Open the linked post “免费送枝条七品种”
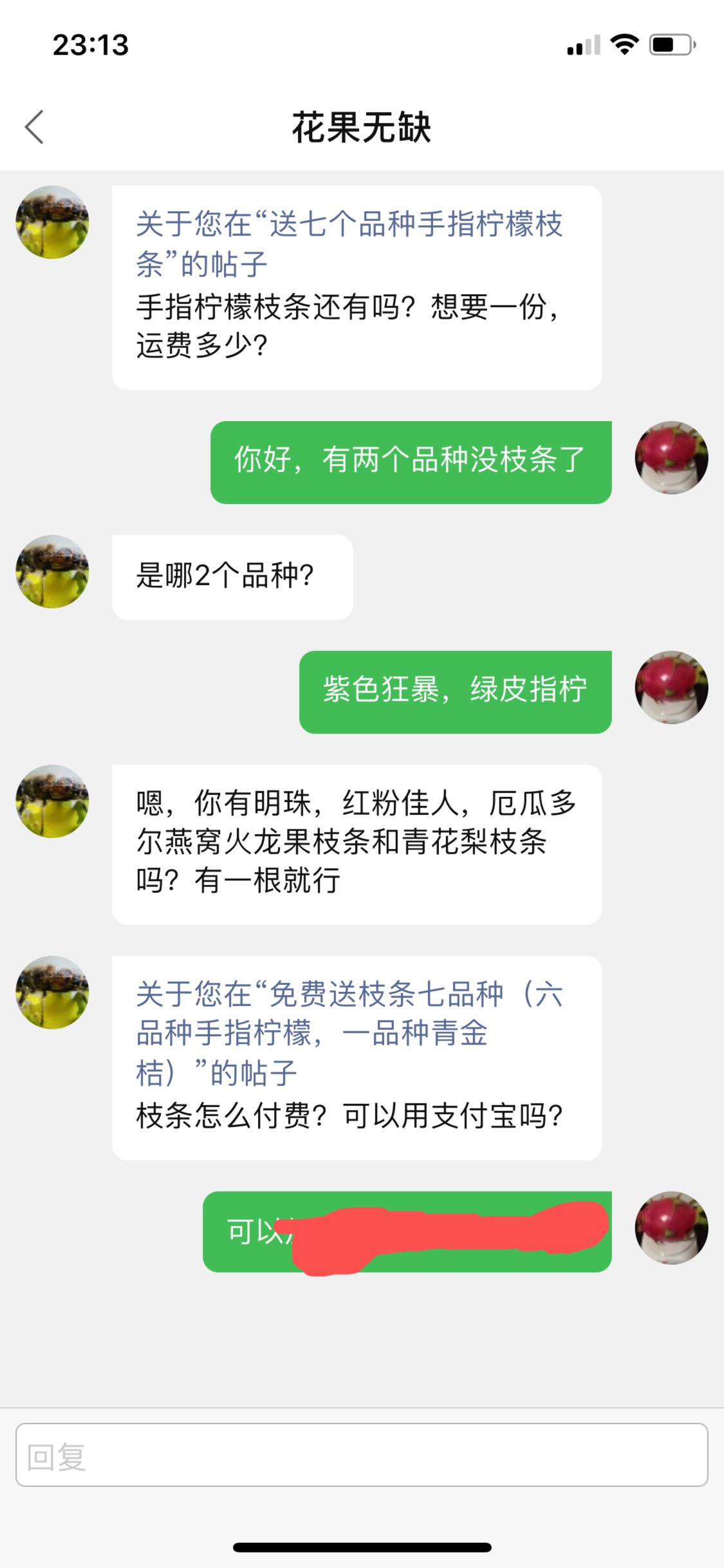This screenshot has width=724, height=1568. [x=349, y=1032]
